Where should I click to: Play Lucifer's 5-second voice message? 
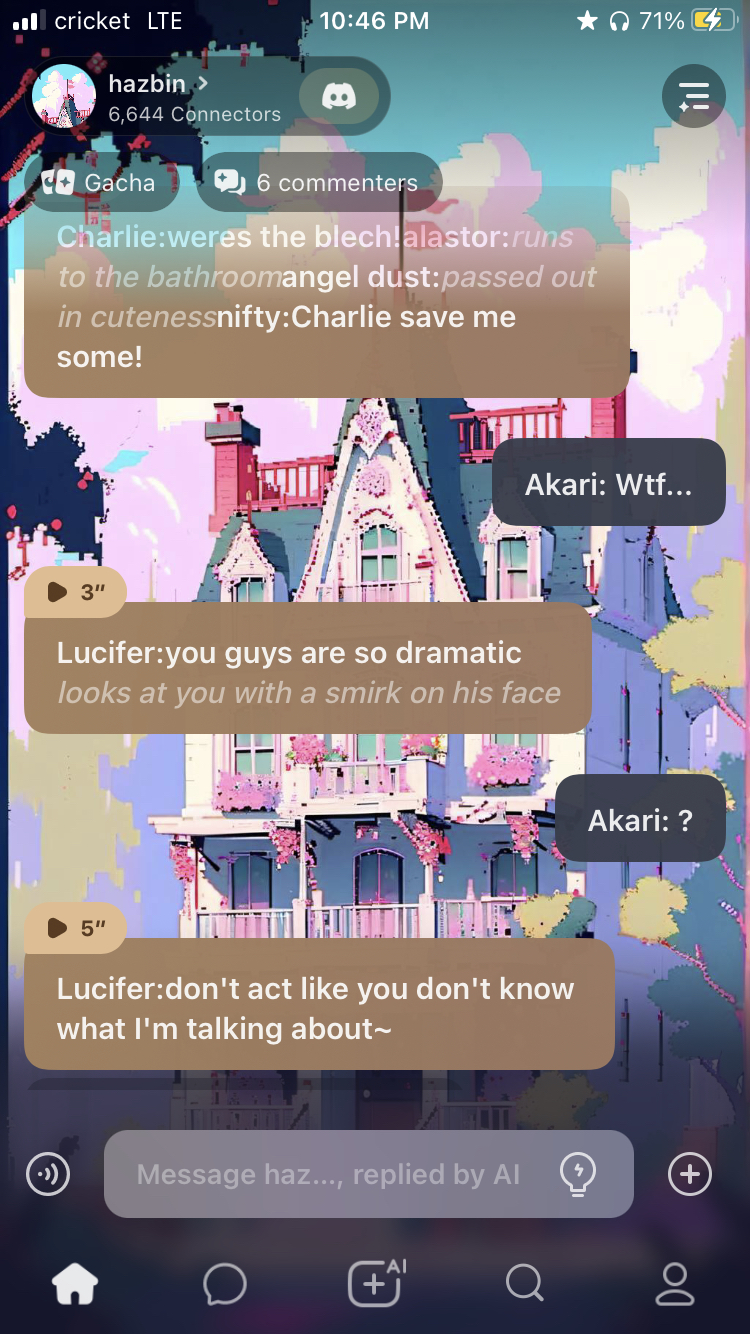[75, 928]
